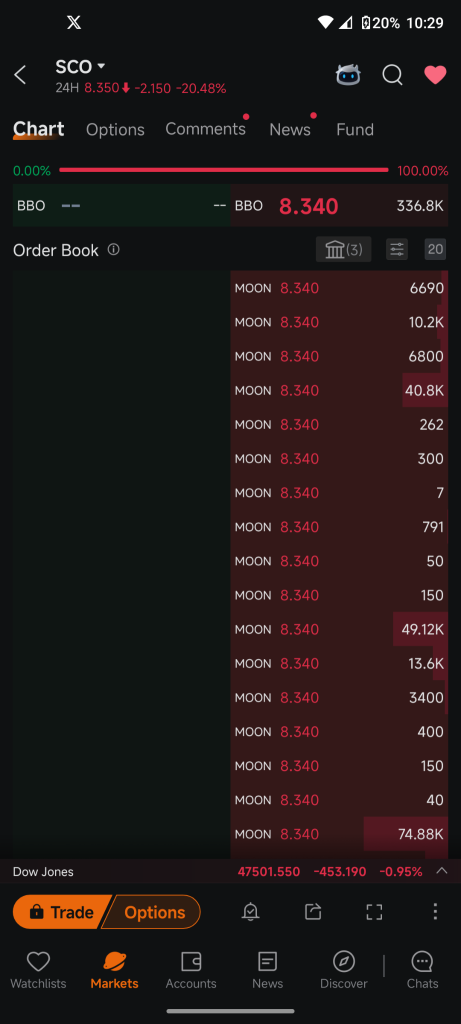Viewport: 461px width, 1024px height.
Task: Open the Accounts tab
Action: [x=191, y=970]
